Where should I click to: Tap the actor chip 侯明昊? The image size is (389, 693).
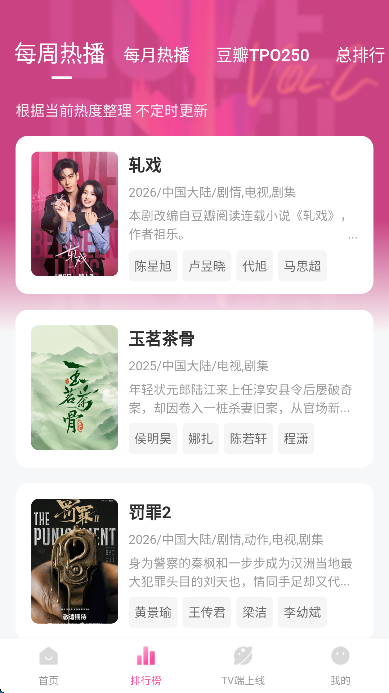coord(153,438)
